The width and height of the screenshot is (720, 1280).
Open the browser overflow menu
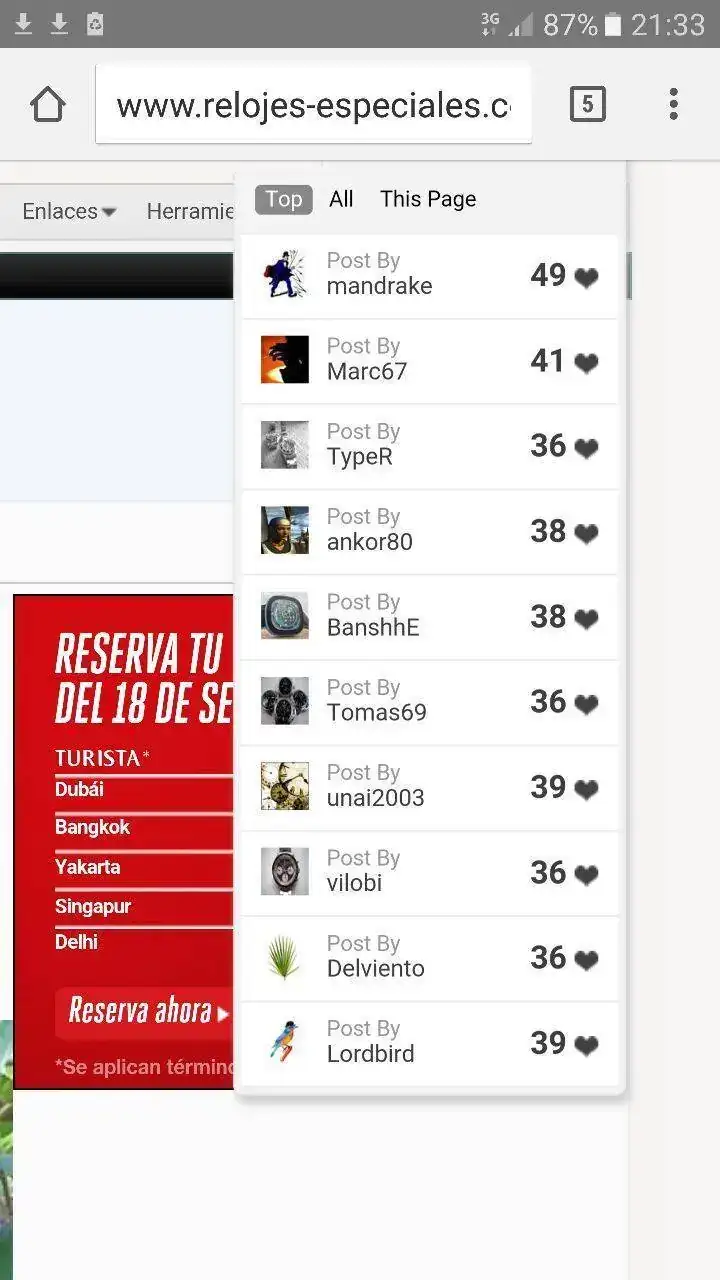673,104
